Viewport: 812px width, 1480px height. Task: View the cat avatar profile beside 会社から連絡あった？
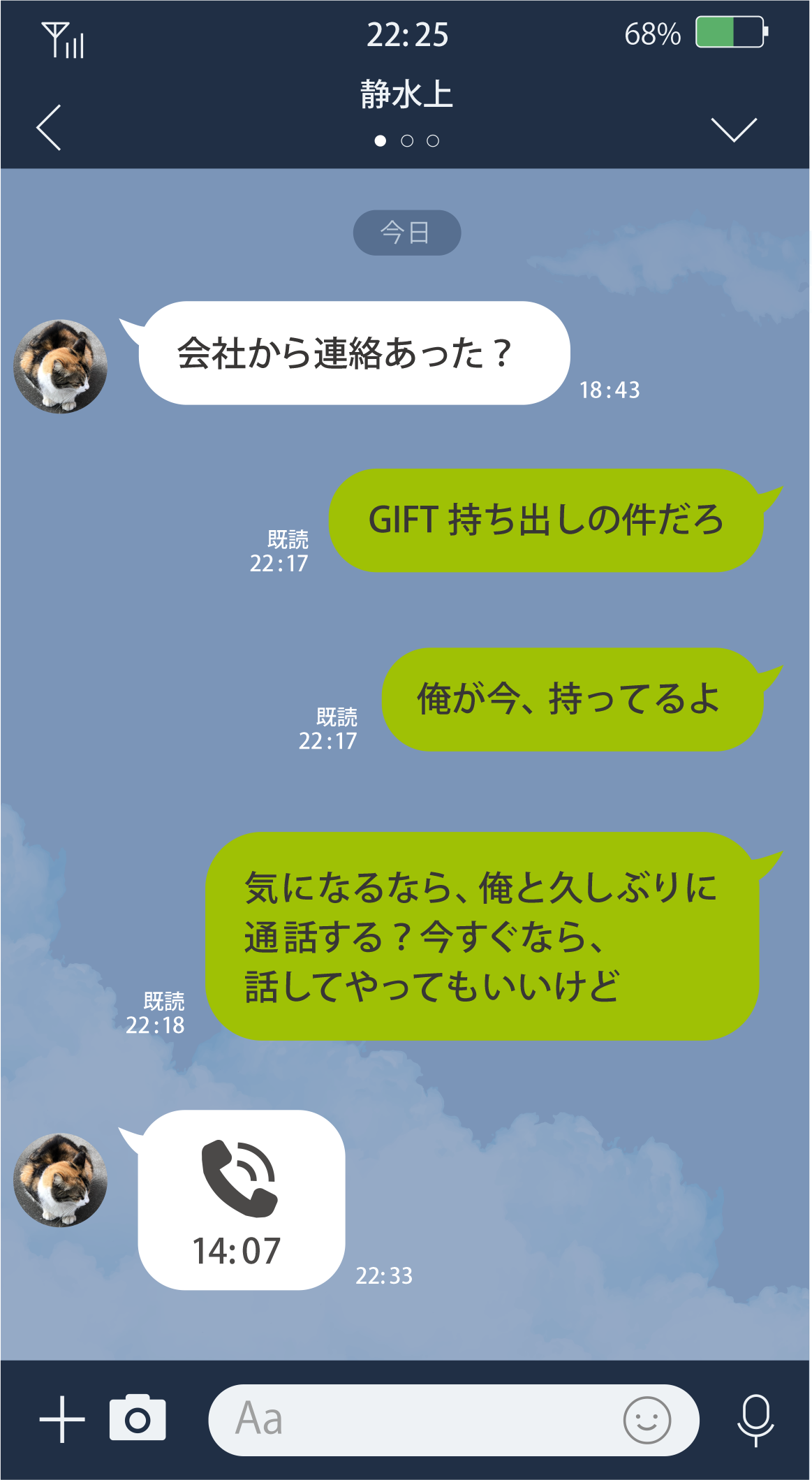(61, 367)
